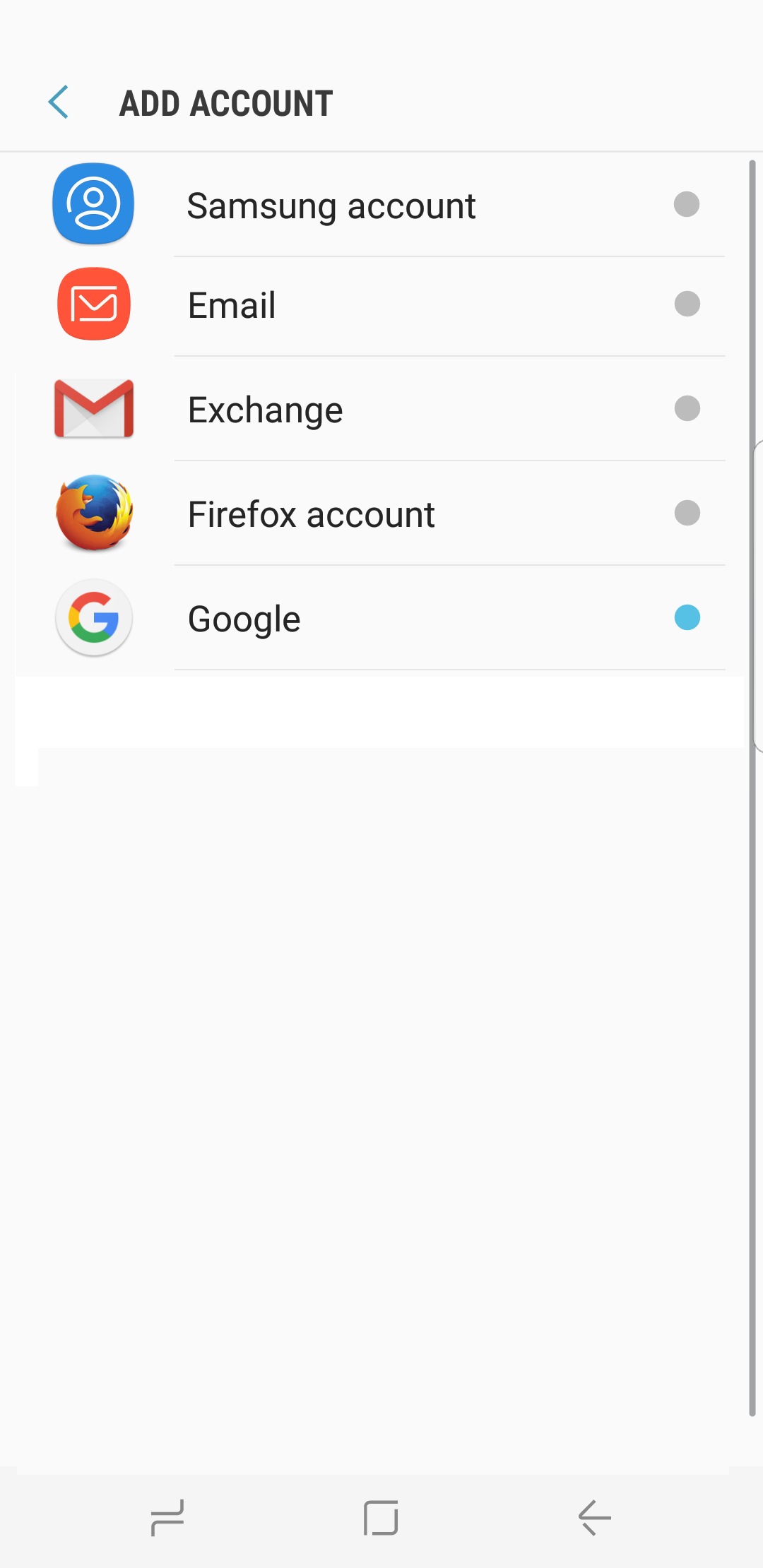Screen dimensions: 763x1568
Task: Go back from Add Account screen
Action: click(x=59, y=102)
